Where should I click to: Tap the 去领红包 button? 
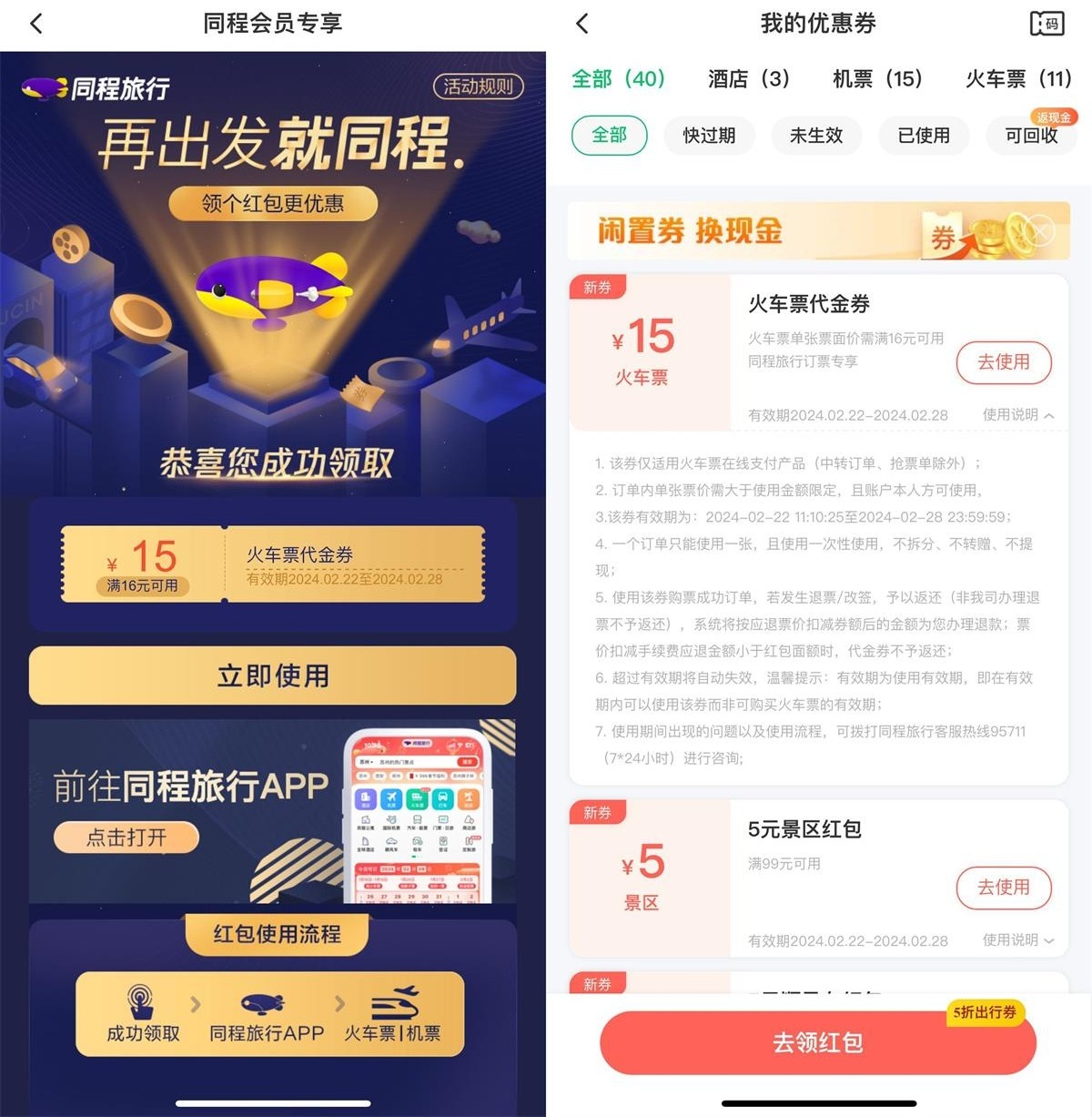point(818,1043)
